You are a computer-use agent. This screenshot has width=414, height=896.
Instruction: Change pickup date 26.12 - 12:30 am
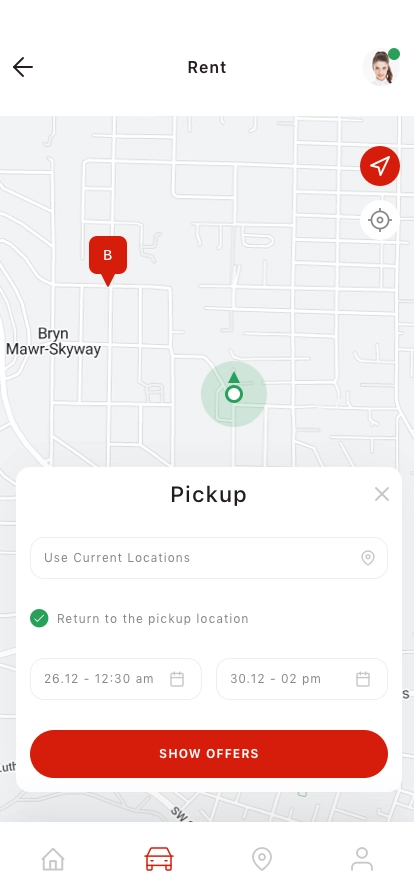pos(116,679)
